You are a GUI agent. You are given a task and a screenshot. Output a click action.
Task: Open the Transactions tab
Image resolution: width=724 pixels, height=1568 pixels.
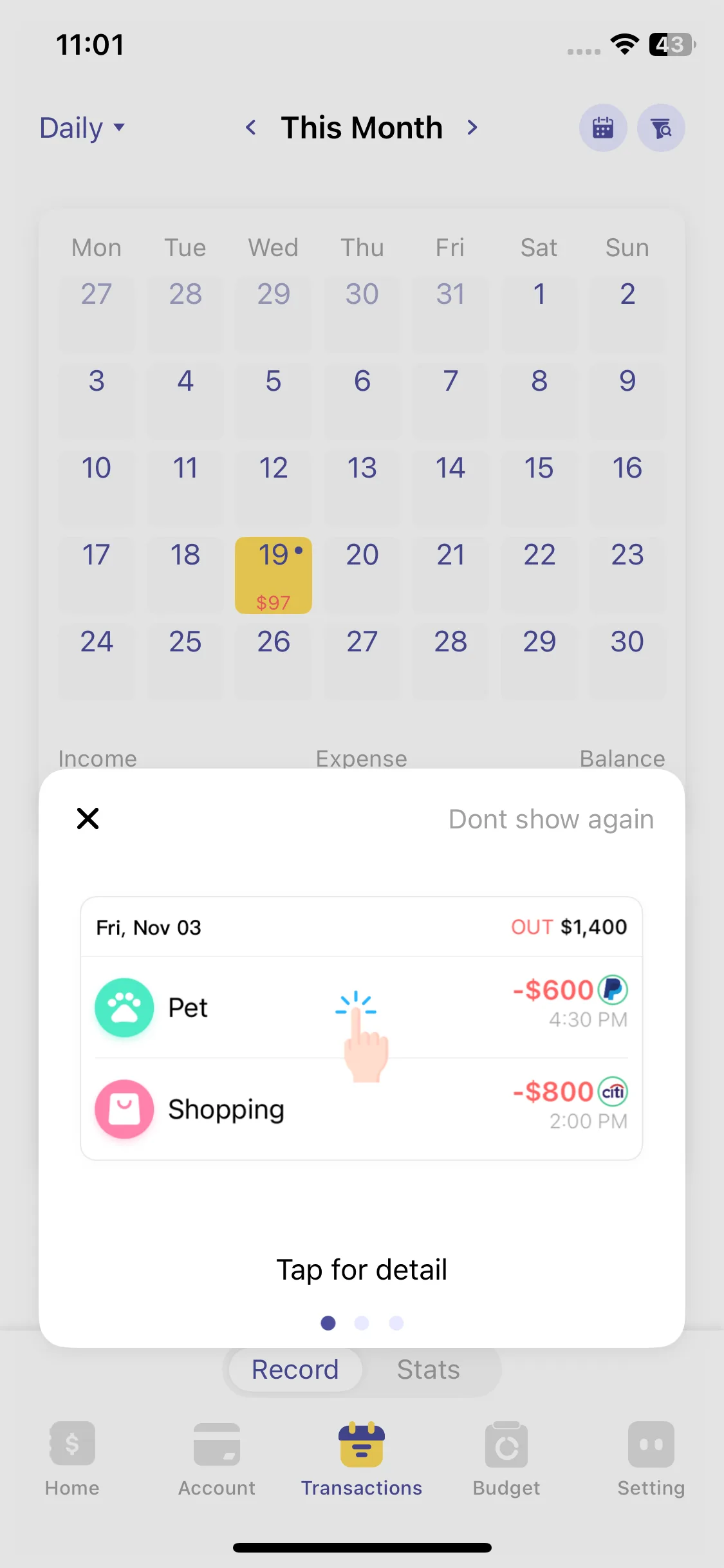tap(362, 1459)
